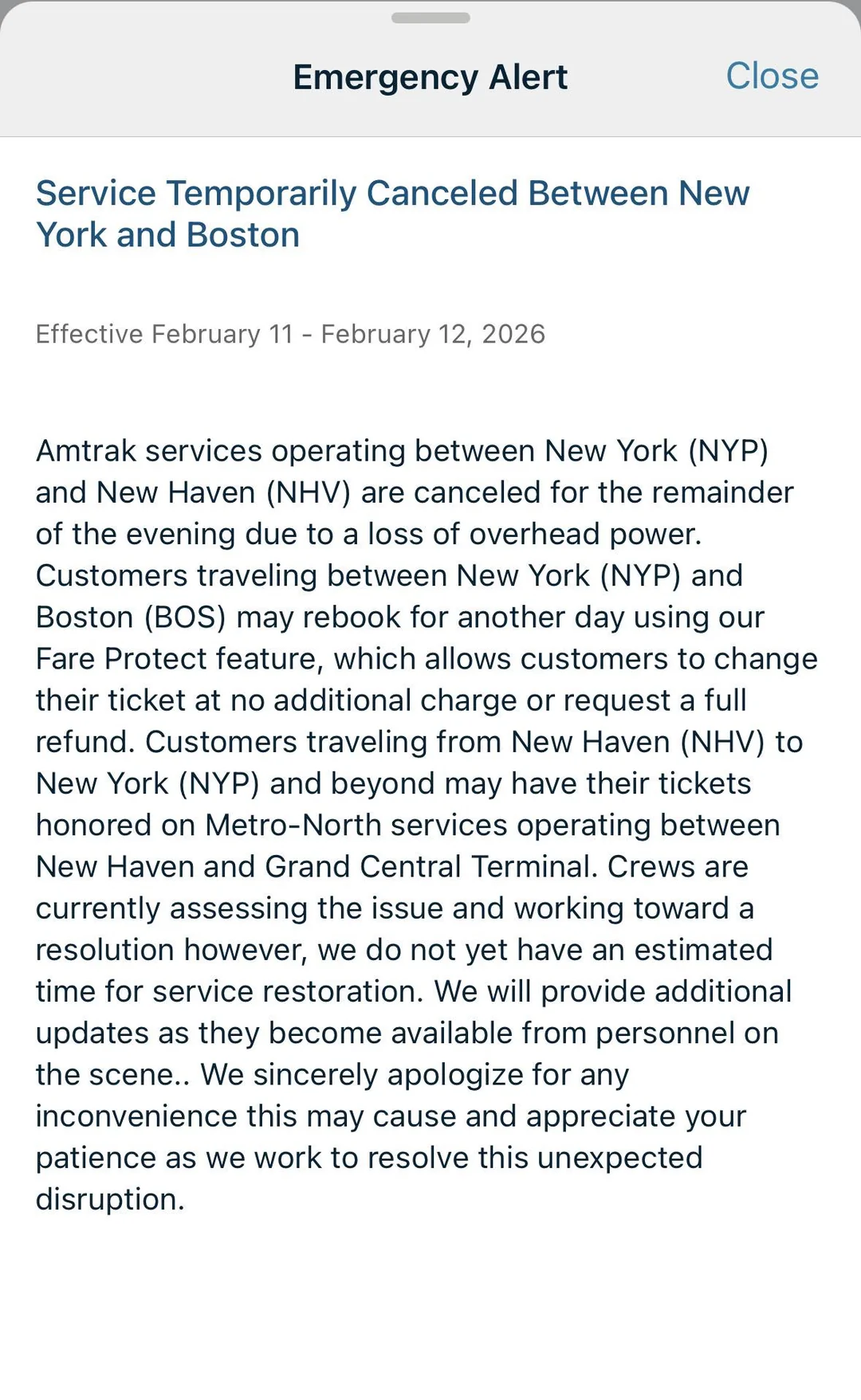
Task: Close the Emergency Alert sheet
Action: pos(771,76)
